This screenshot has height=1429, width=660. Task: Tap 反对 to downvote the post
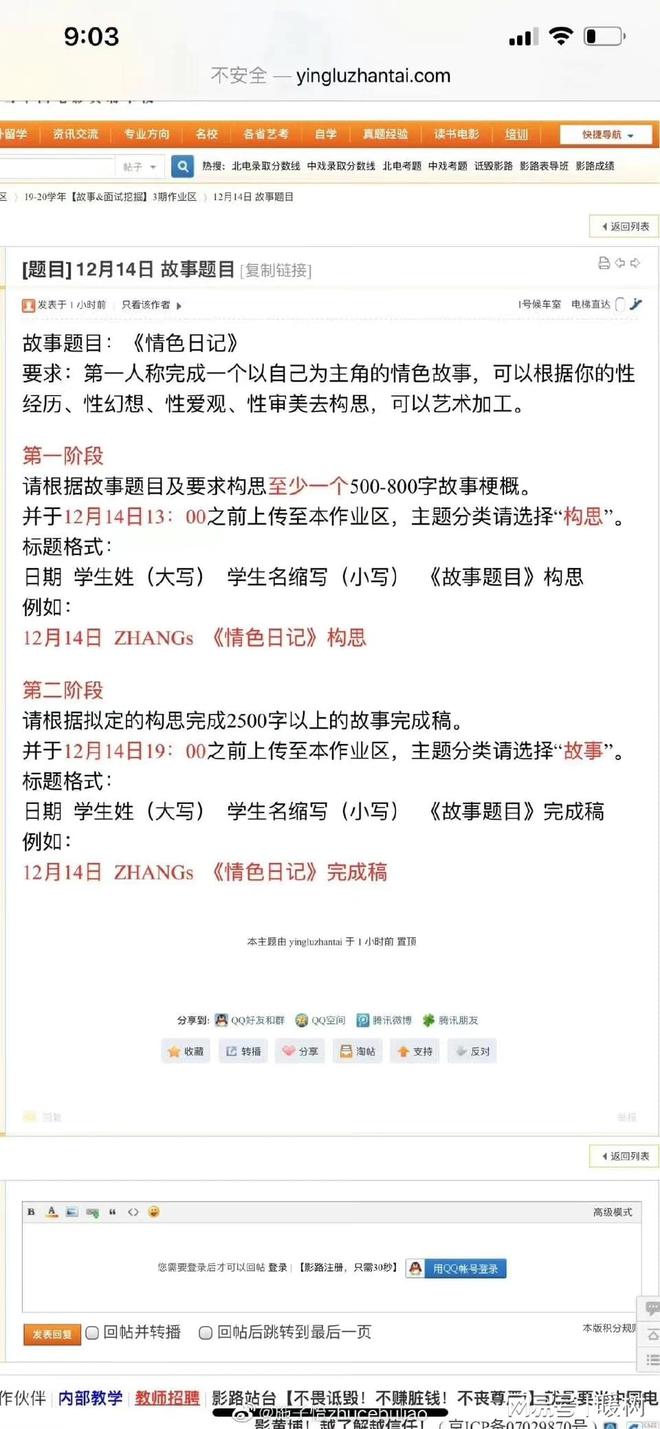[472, 1051]
